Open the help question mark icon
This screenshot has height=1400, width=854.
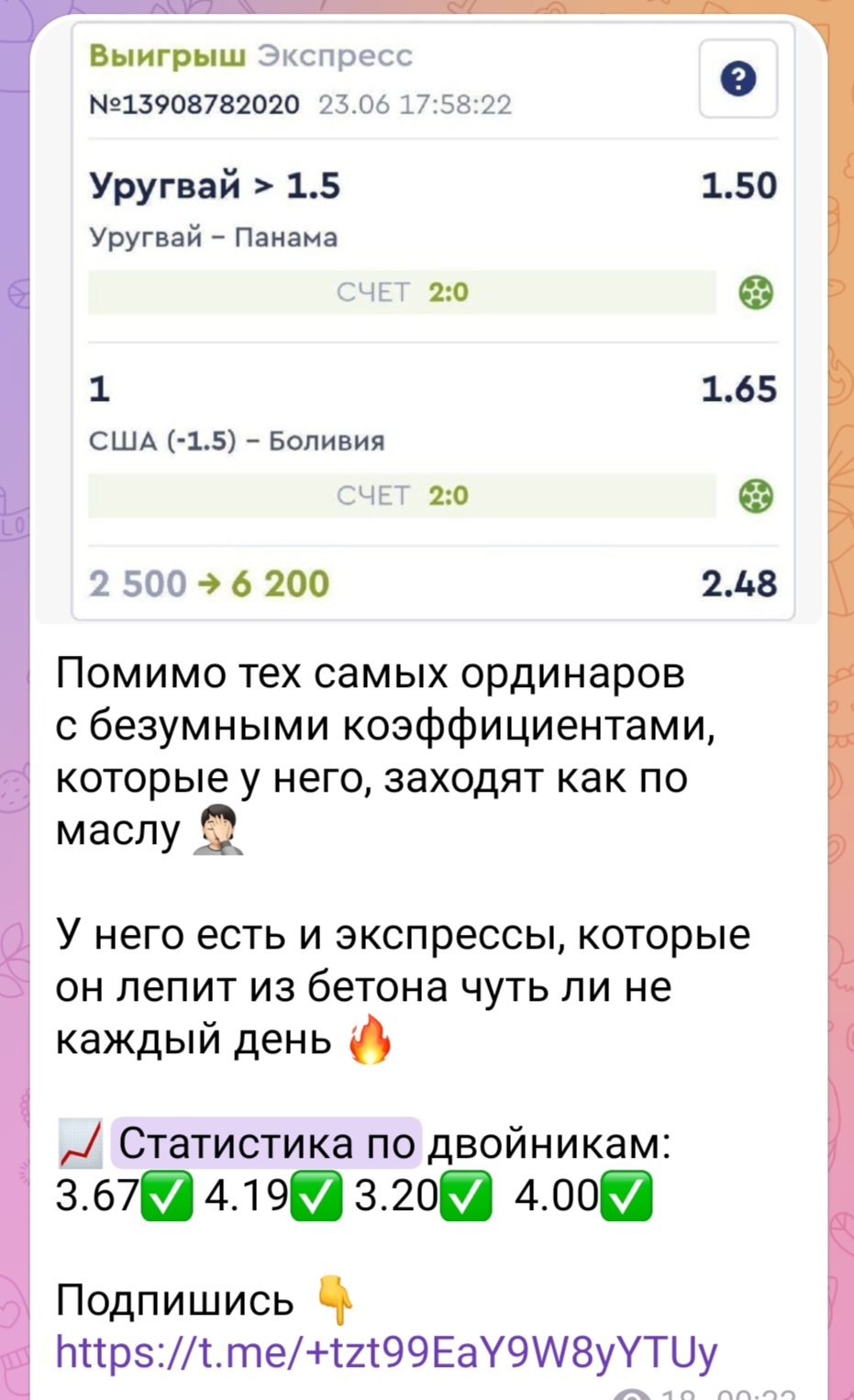tap(737, 79)
